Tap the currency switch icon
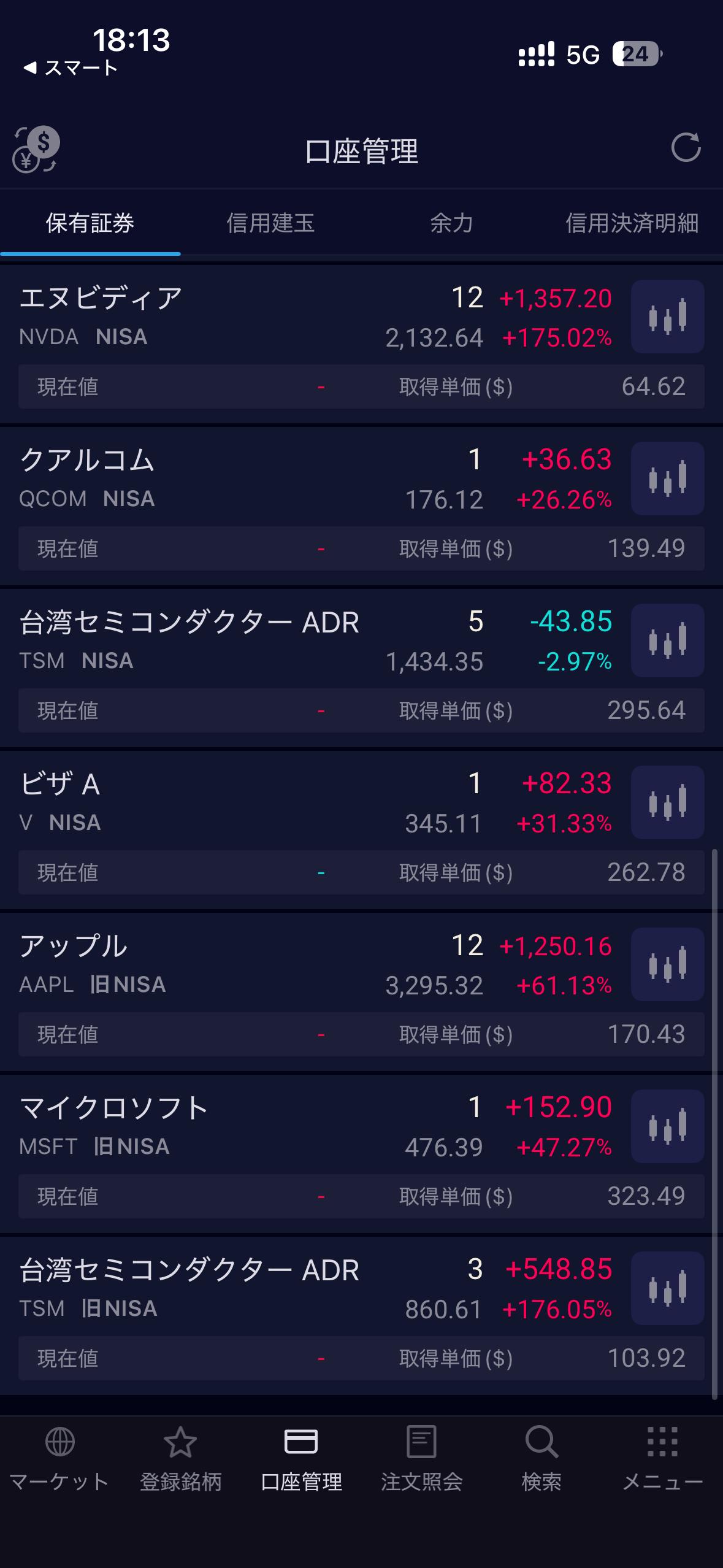 36,149
